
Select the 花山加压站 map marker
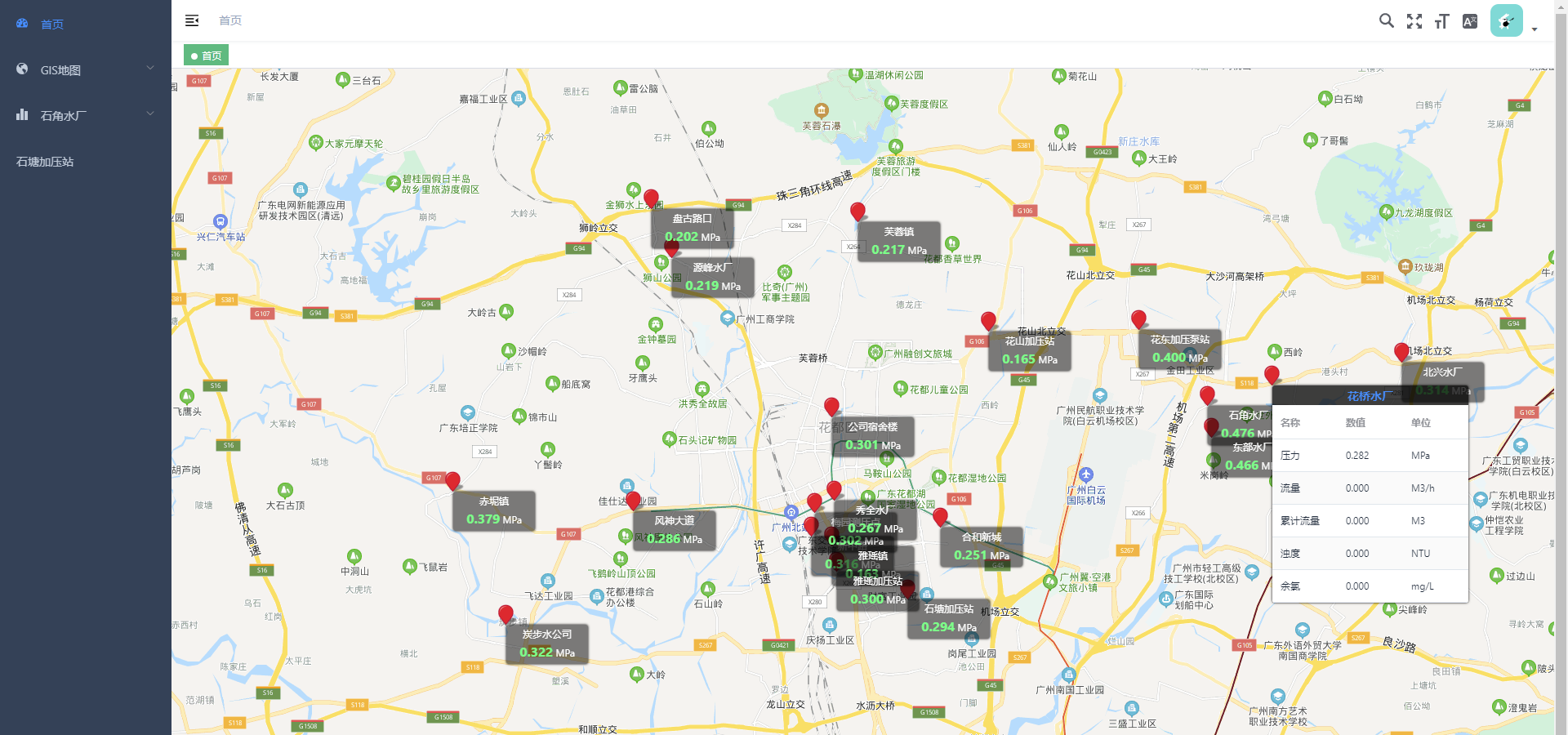tap(988, 320)
